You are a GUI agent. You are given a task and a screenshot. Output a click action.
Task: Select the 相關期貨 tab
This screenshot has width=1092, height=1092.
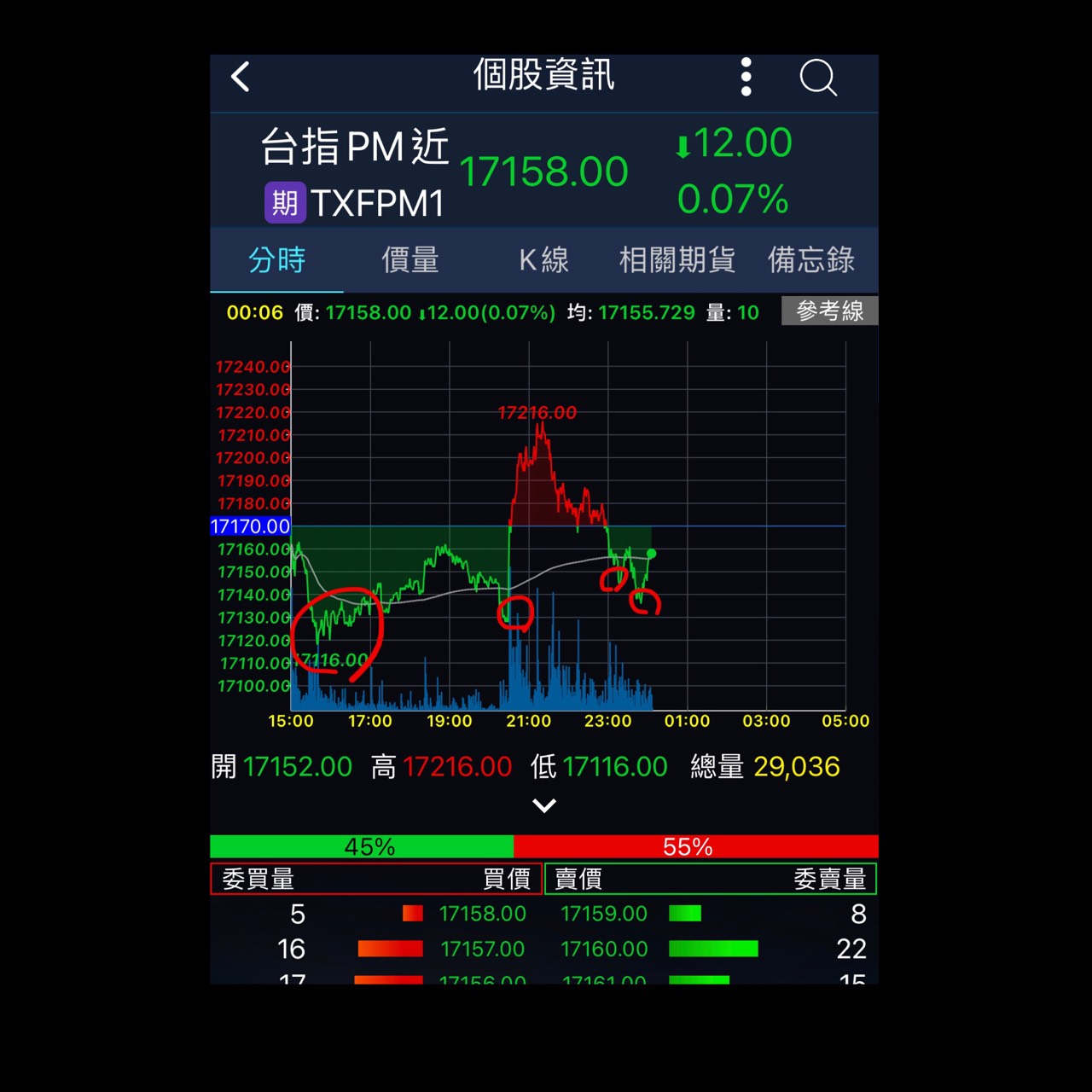[677, 260]
